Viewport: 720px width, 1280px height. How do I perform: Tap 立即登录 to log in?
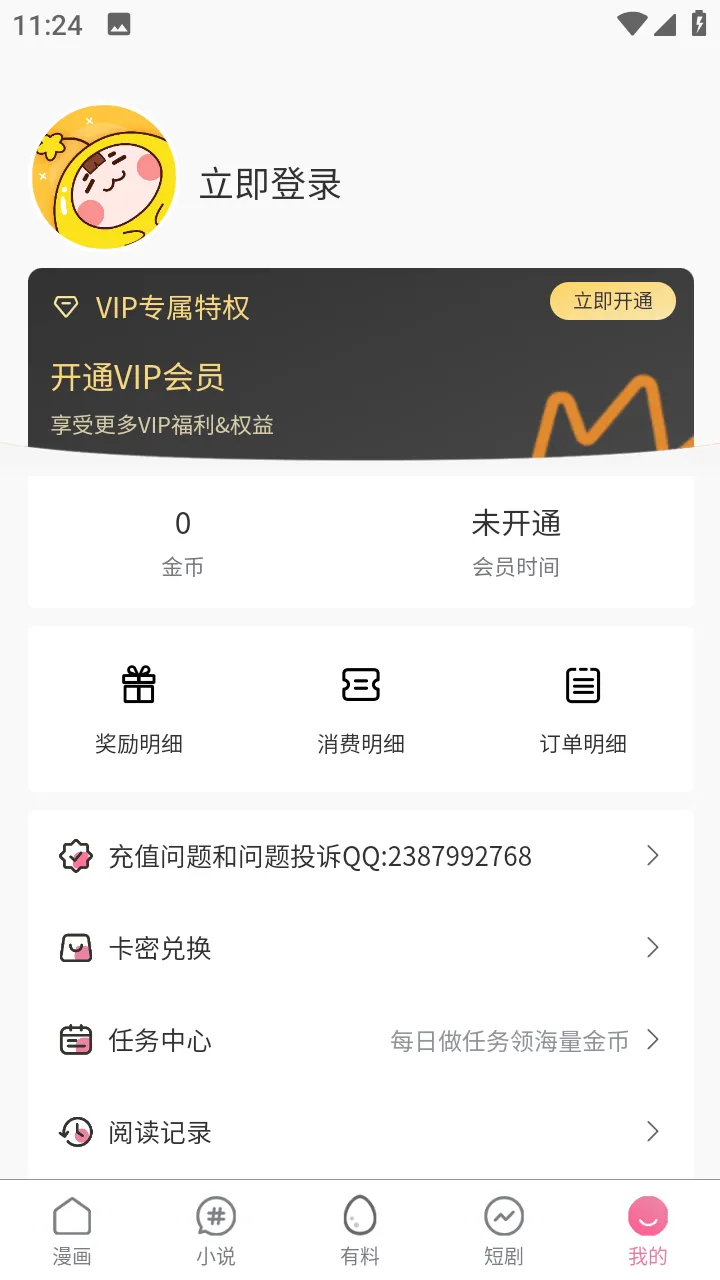click(270, 184)
